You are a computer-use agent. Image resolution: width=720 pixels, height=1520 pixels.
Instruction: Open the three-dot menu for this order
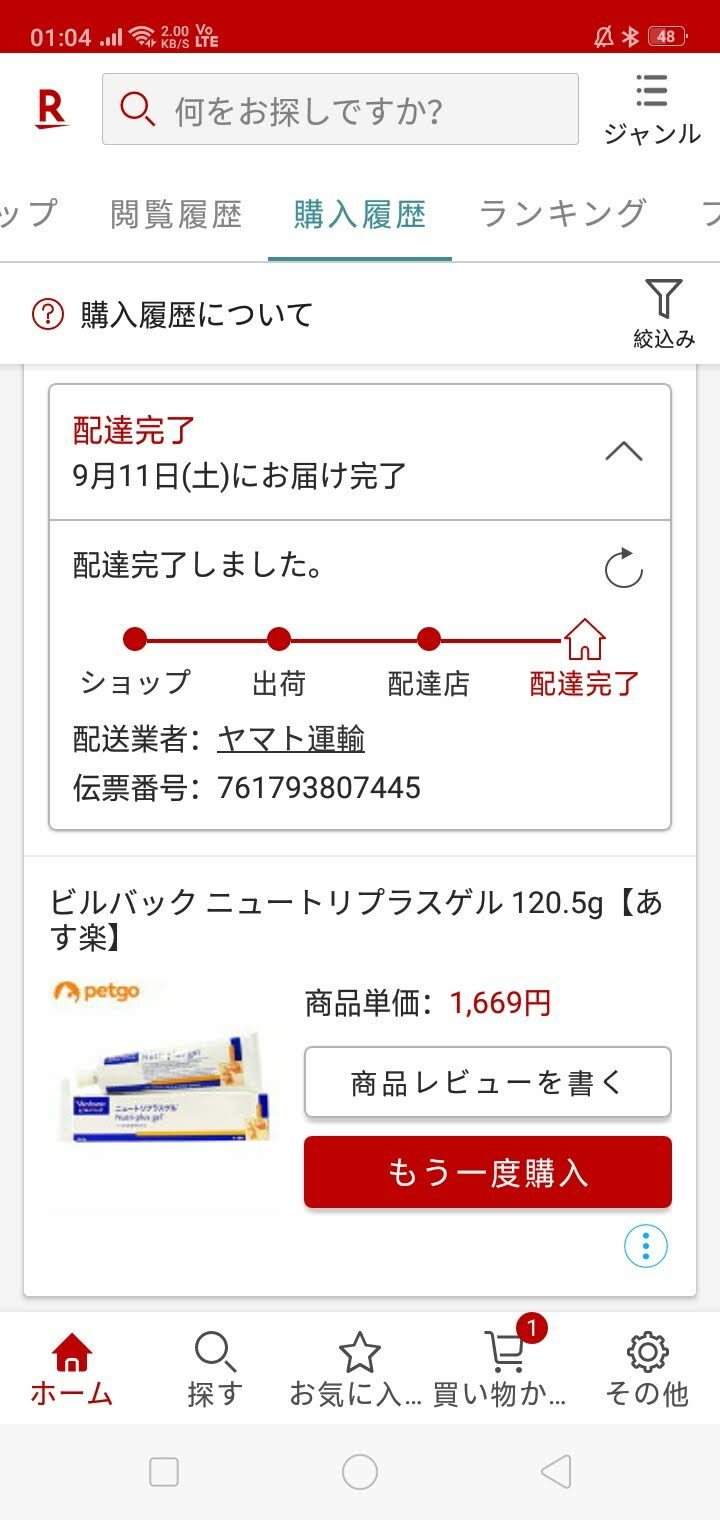point(646,1246)
